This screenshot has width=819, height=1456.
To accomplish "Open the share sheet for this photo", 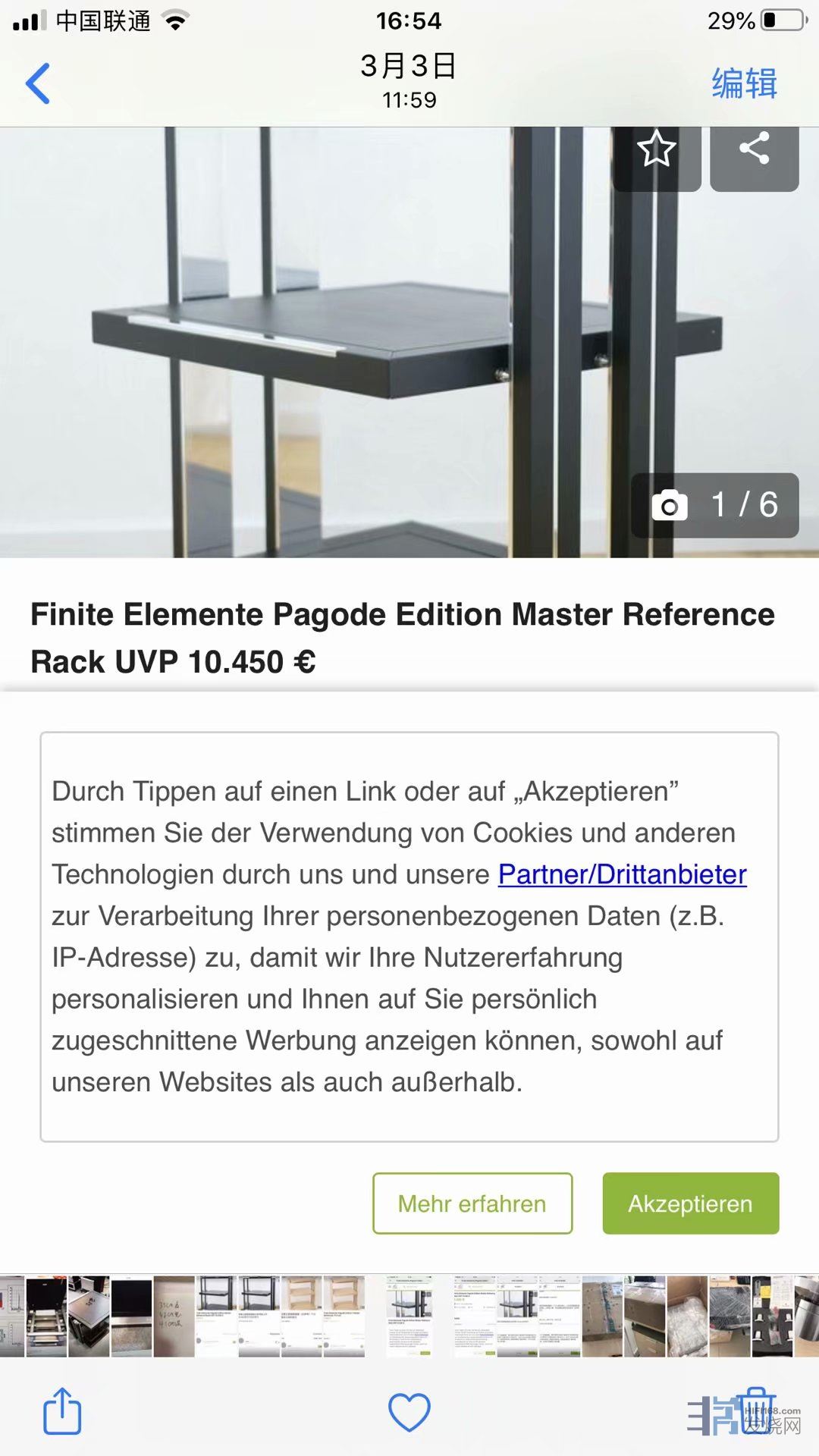I will click(62, 1411).
